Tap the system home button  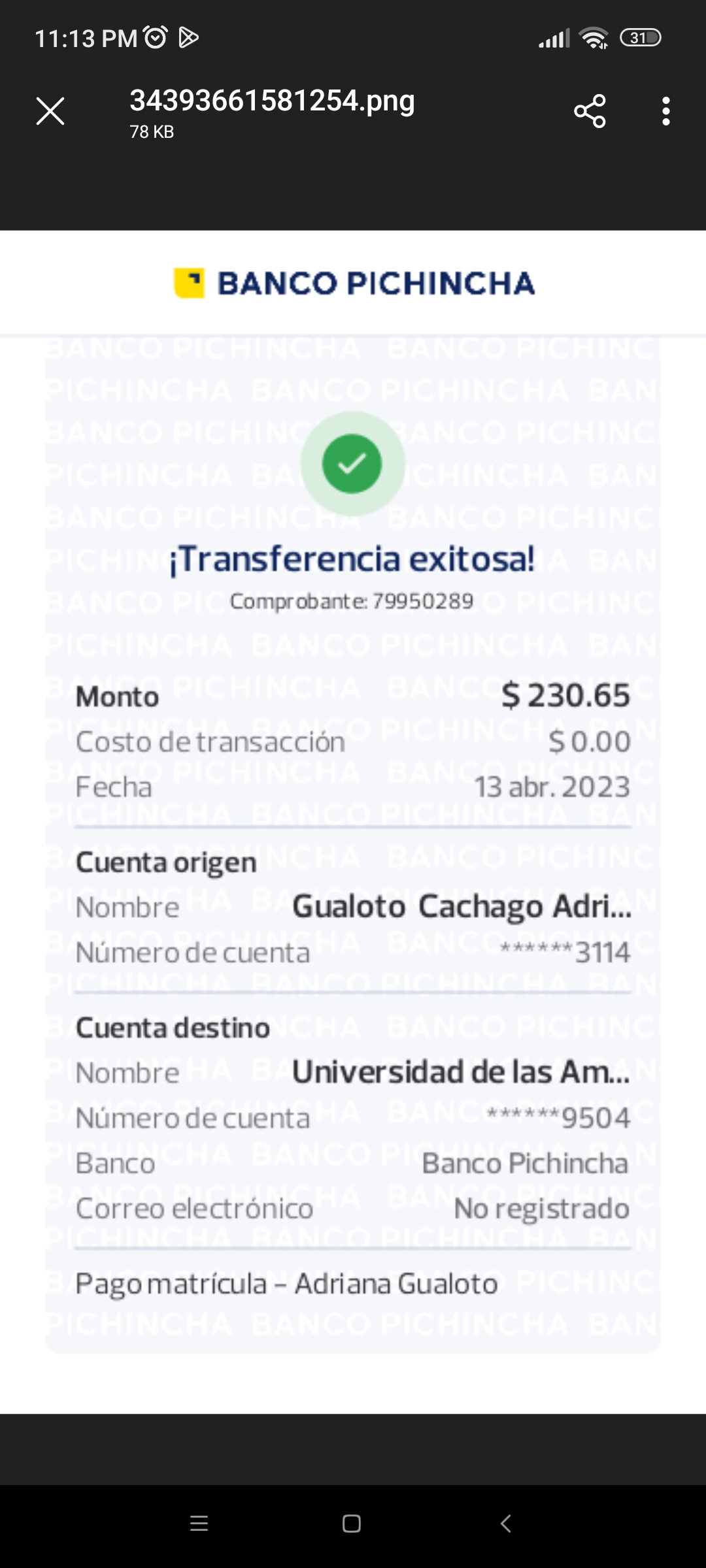(x=352, y=1524)
